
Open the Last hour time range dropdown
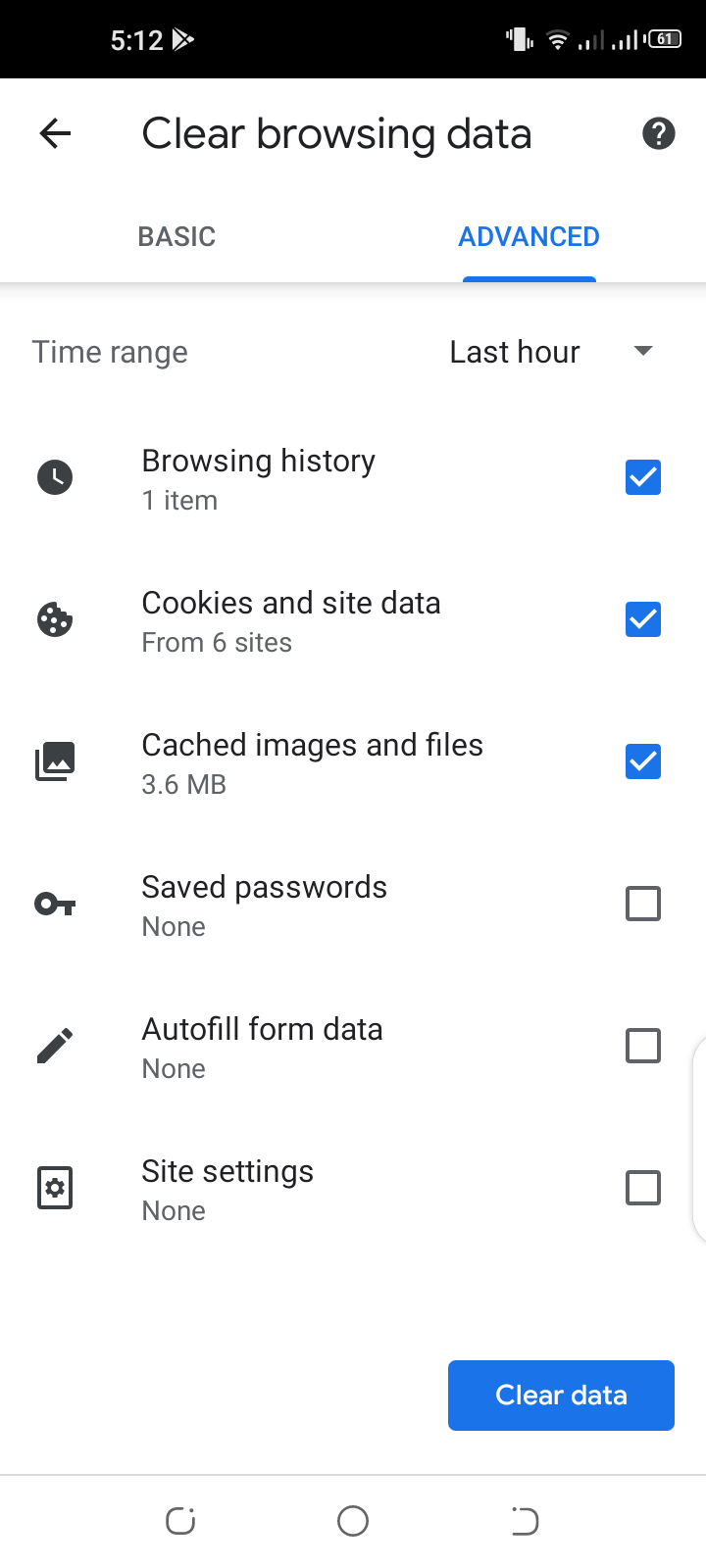515,351
